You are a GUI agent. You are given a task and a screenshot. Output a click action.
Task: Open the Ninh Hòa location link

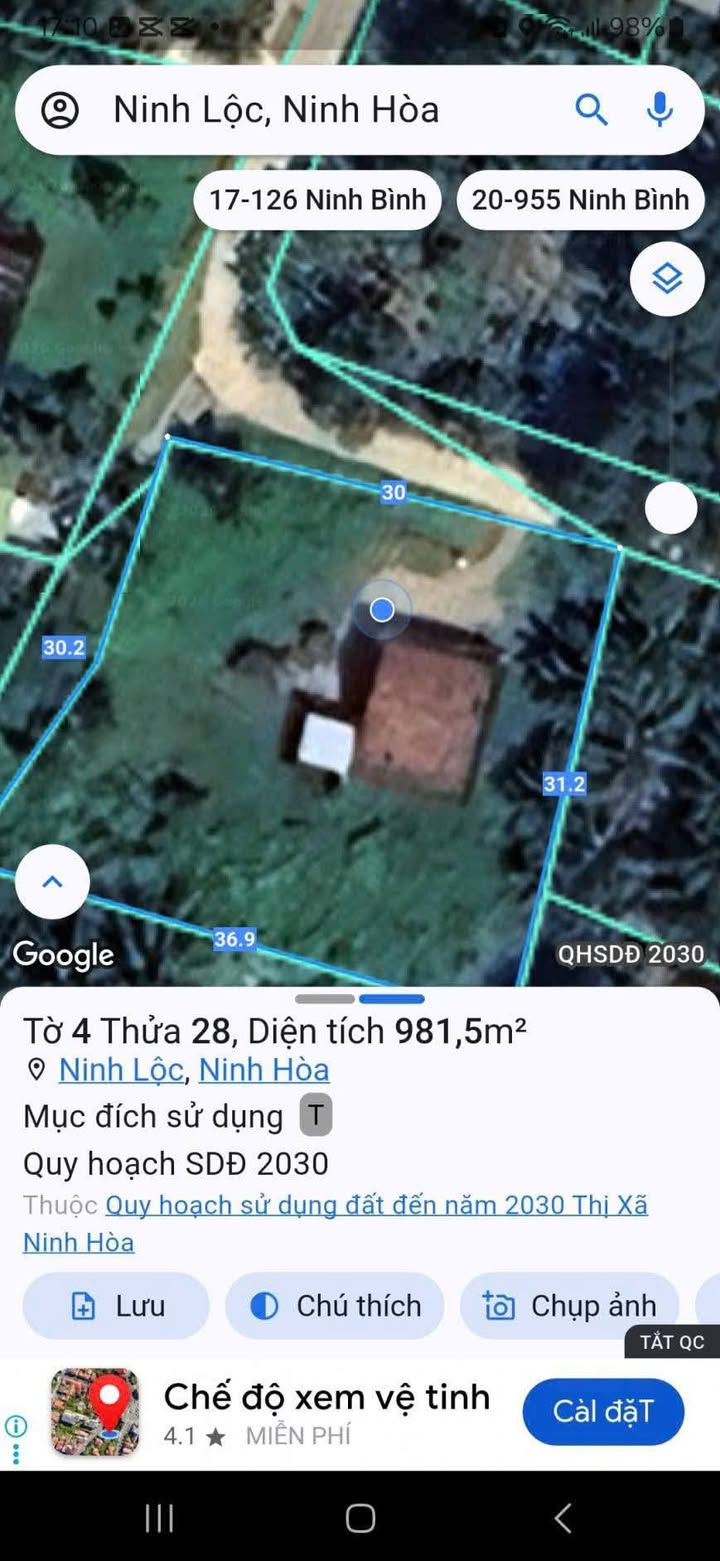[264, 1070]
